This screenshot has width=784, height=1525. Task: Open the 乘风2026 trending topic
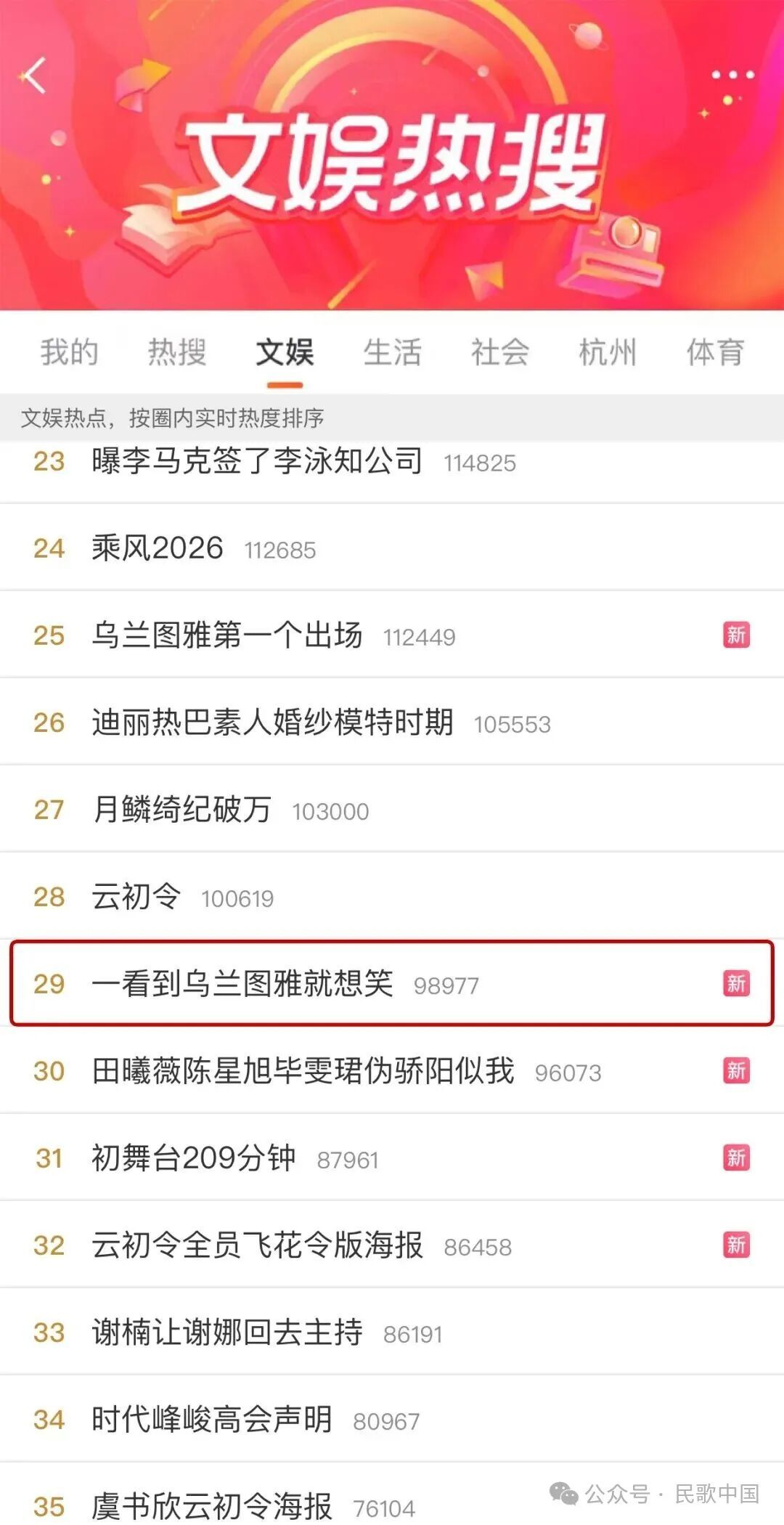[158, 548]
